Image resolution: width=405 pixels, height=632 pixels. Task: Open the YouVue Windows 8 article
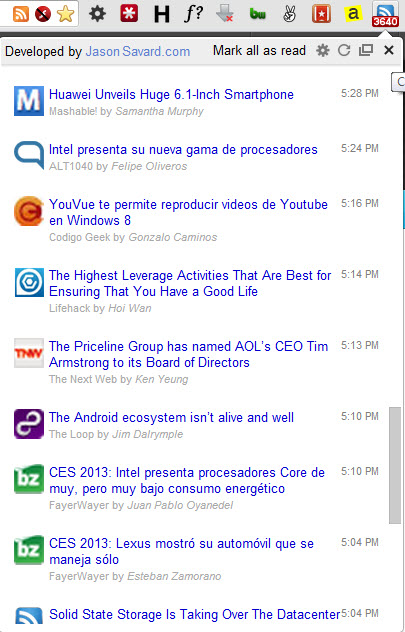[188, 212]
